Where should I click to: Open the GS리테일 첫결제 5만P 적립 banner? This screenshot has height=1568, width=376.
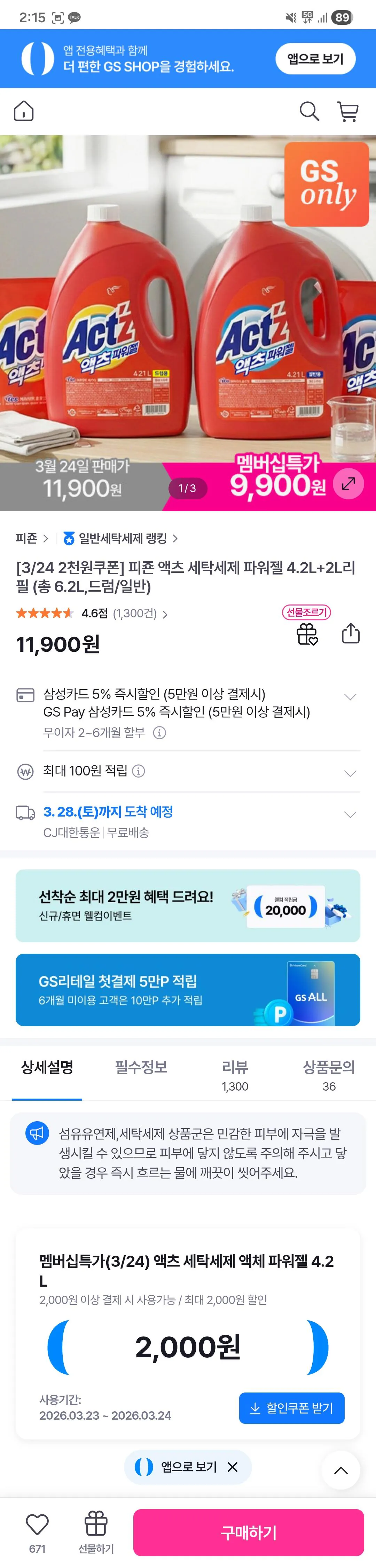[187, 989]
